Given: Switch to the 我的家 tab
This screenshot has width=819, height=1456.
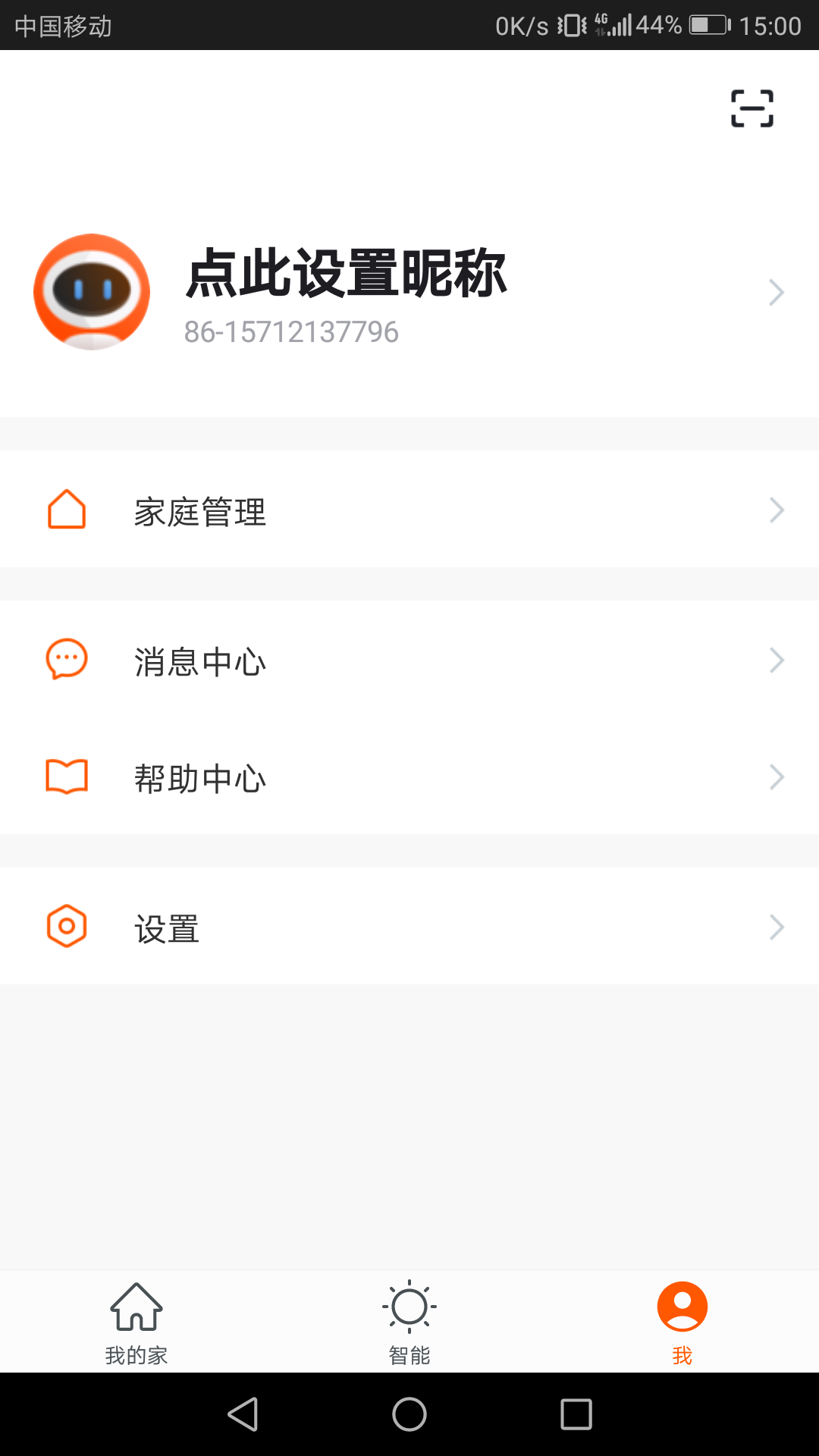Looking at the screenshot, I should pos(136,1323).
